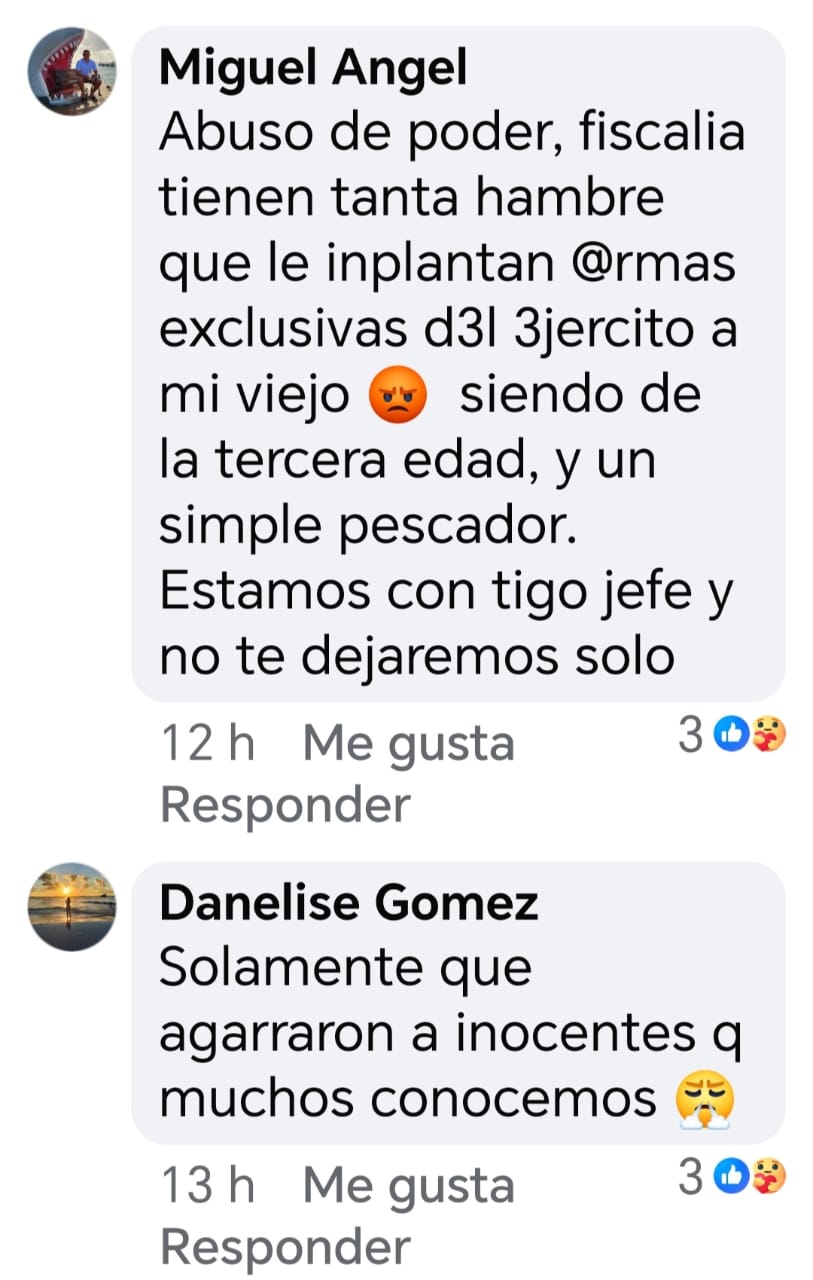This screenshot has height=1280, width=813.
Task: Open Miguel Angel's profile by name
Action: [x=313, y=69]
